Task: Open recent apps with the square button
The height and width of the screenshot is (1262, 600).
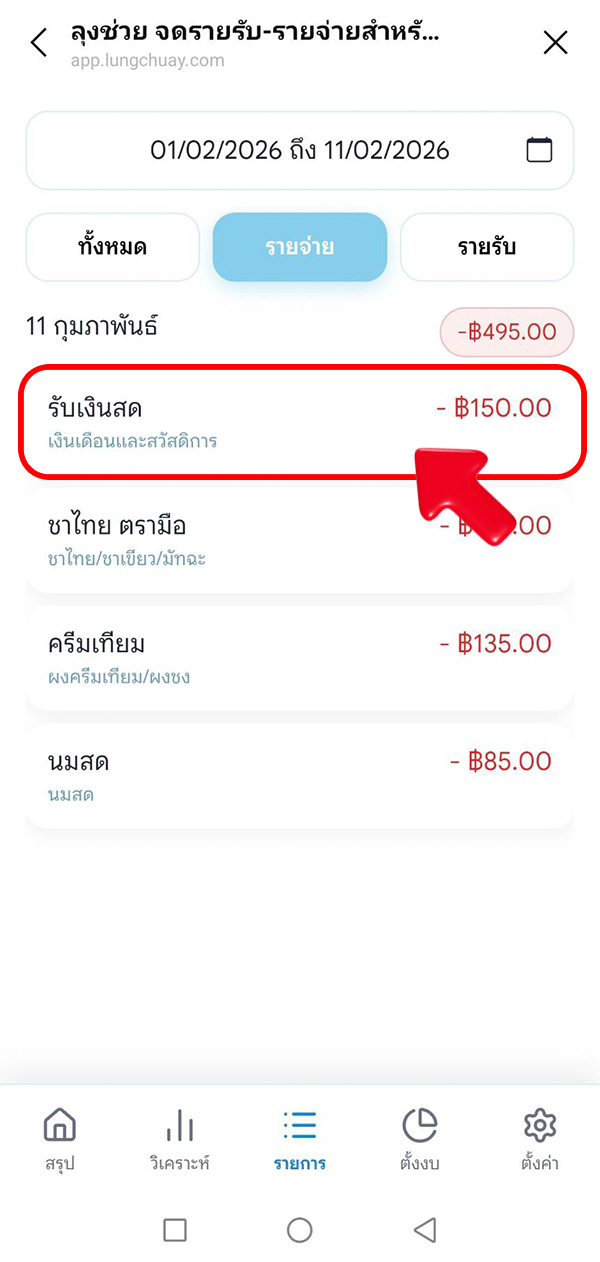Action: coord(175,1230)
